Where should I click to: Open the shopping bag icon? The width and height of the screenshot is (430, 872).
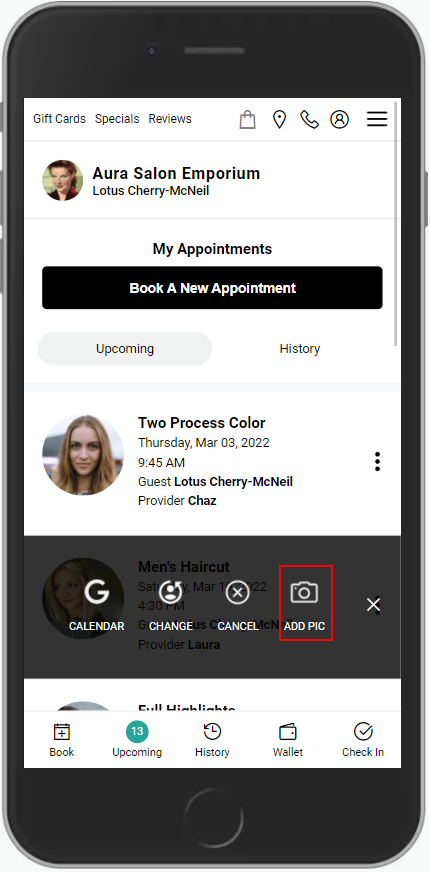(x=248, y=119)
